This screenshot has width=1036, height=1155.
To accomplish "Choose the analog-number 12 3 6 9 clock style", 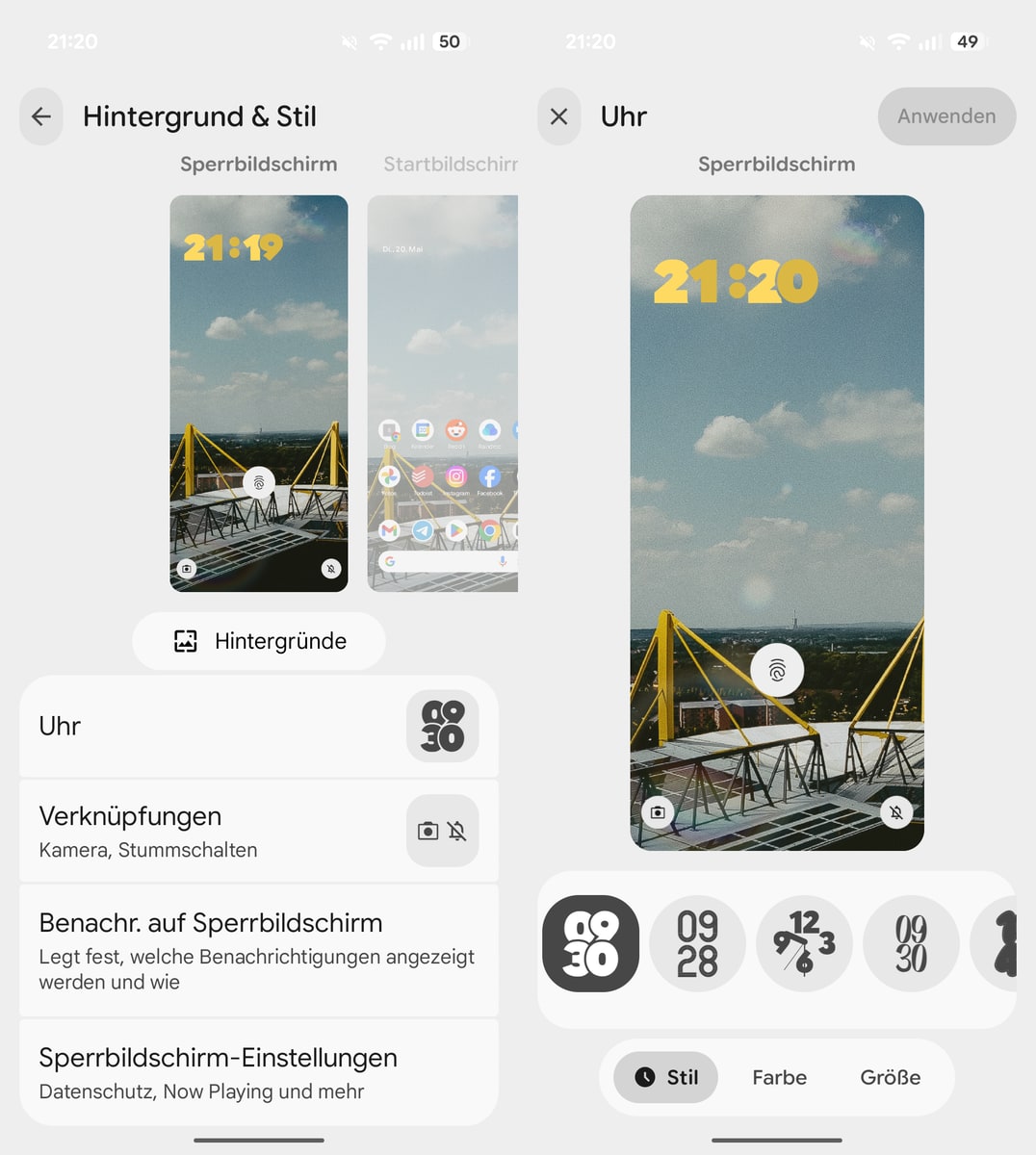I will coord(804,943).
